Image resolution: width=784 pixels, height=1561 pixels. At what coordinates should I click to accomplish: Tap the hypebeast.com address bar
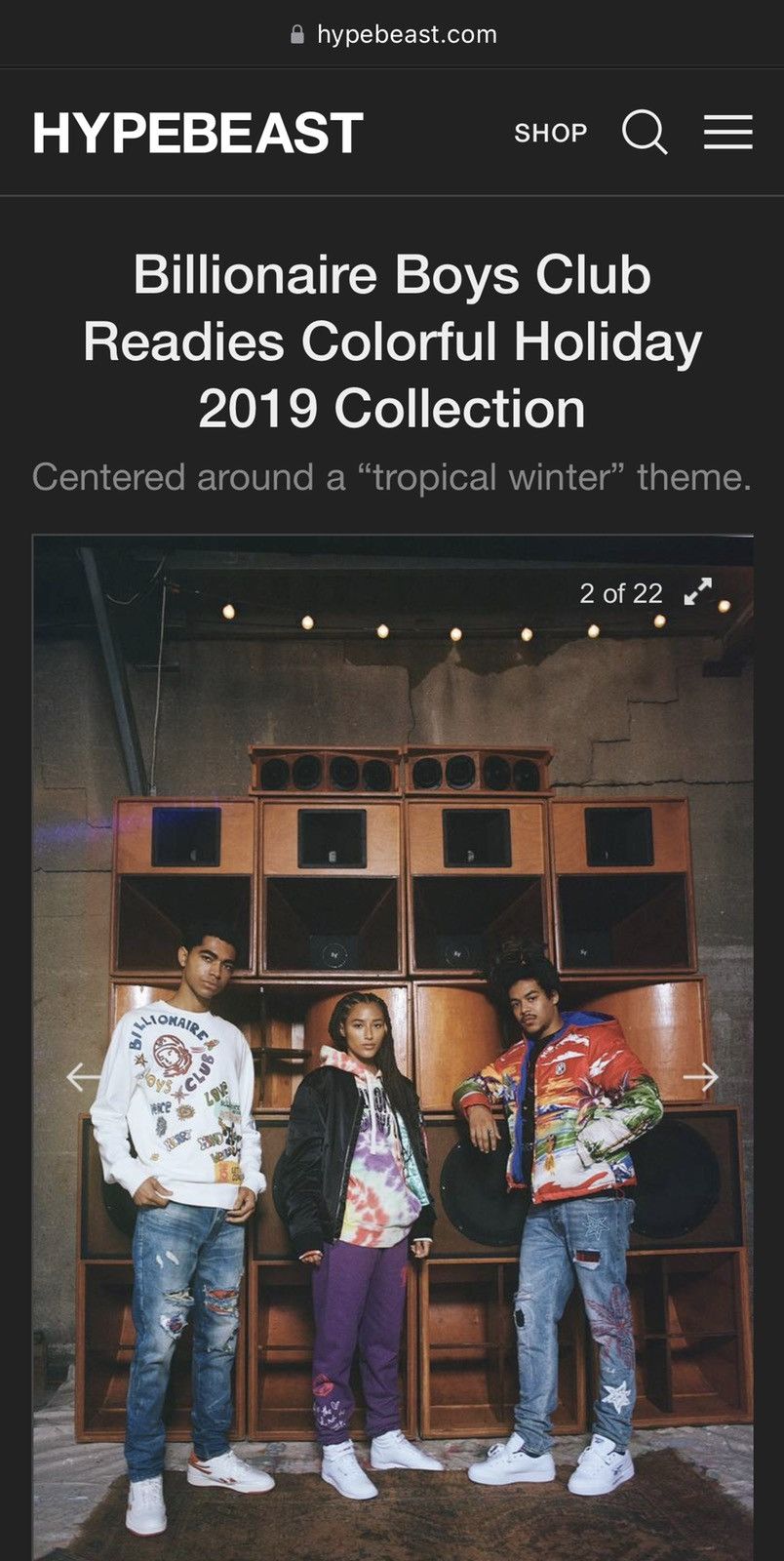point(393,34)
